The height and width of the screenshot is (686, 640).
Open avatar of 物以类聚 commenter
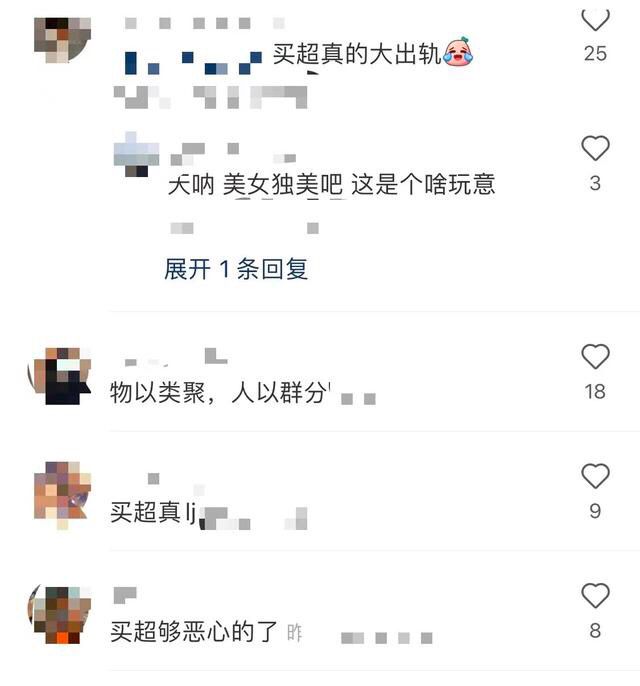pos(62,376)
